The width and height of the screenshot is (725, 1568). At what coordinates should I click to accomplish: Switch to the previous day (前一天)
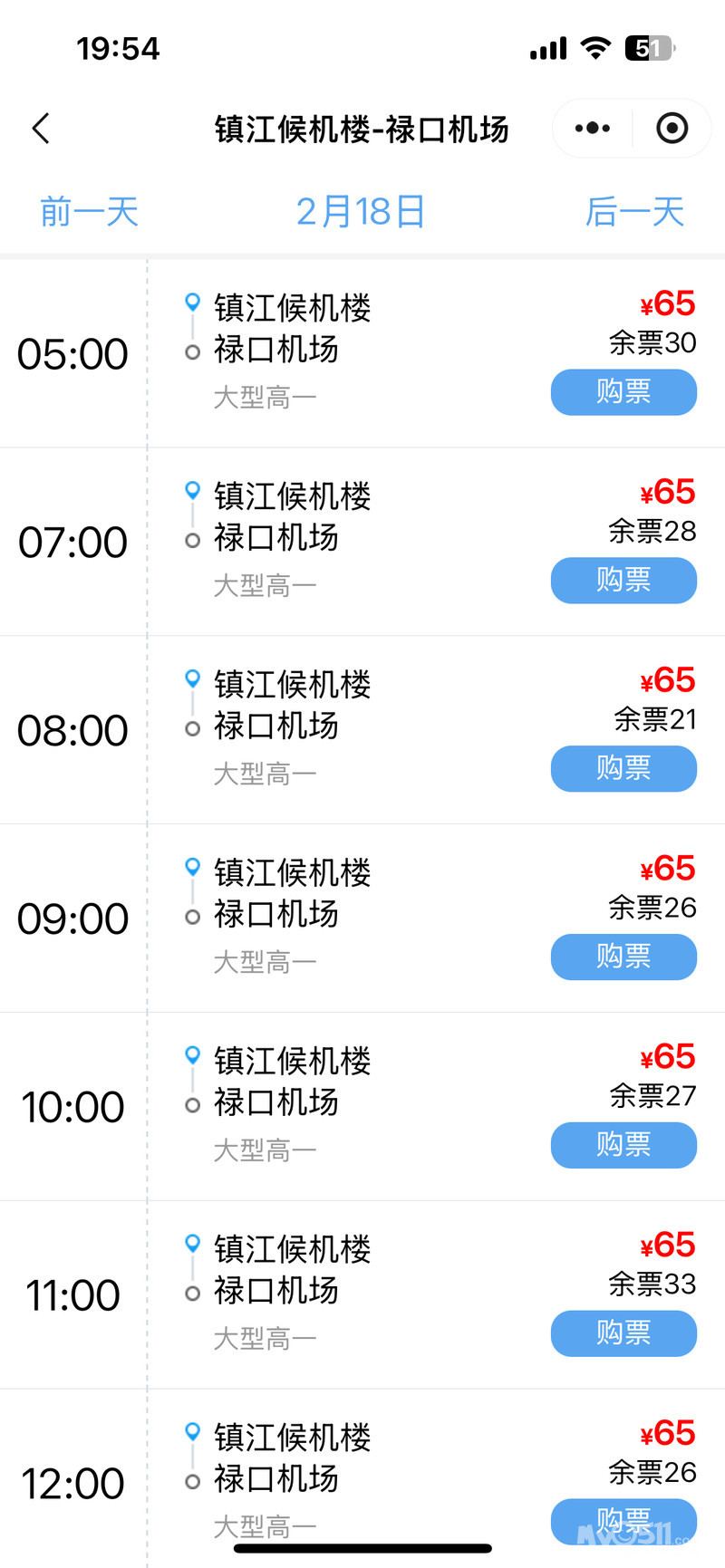click(x=89, y=212)
